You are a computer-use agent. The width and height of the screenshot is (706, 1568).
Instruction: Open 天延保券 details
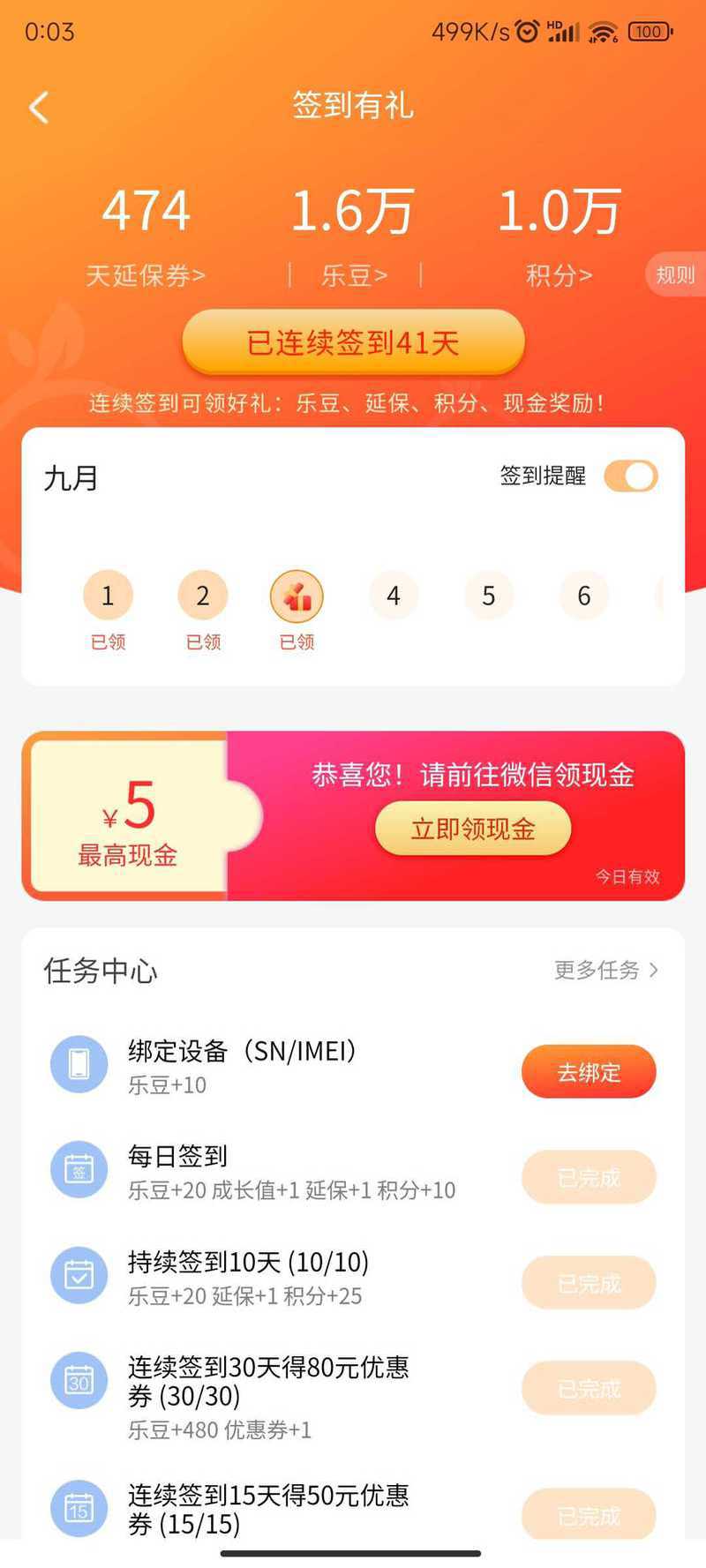click(146, 276)
